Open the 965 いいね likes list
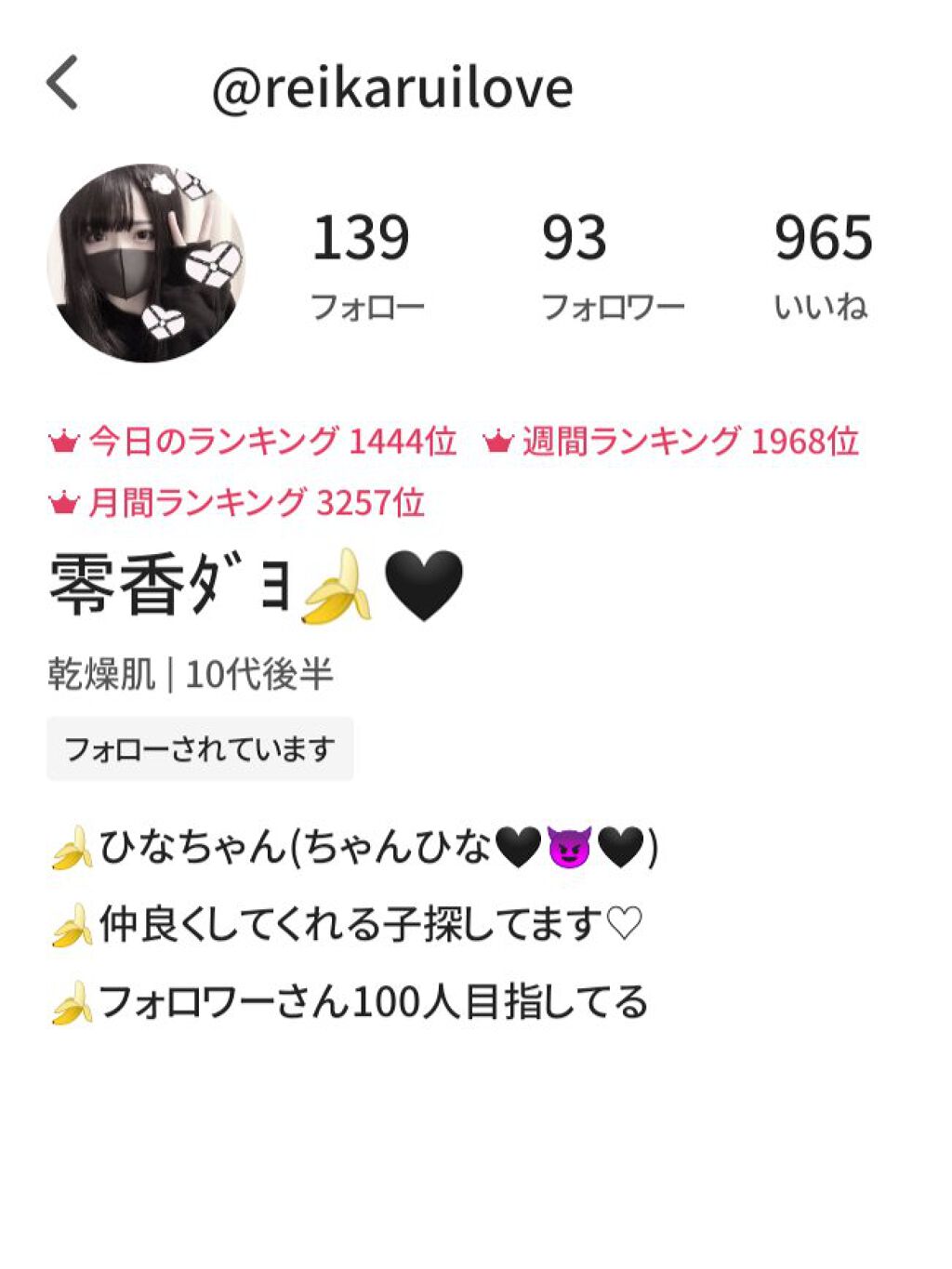The width and height of the screenshot is (952, 1269). [823, 265]
